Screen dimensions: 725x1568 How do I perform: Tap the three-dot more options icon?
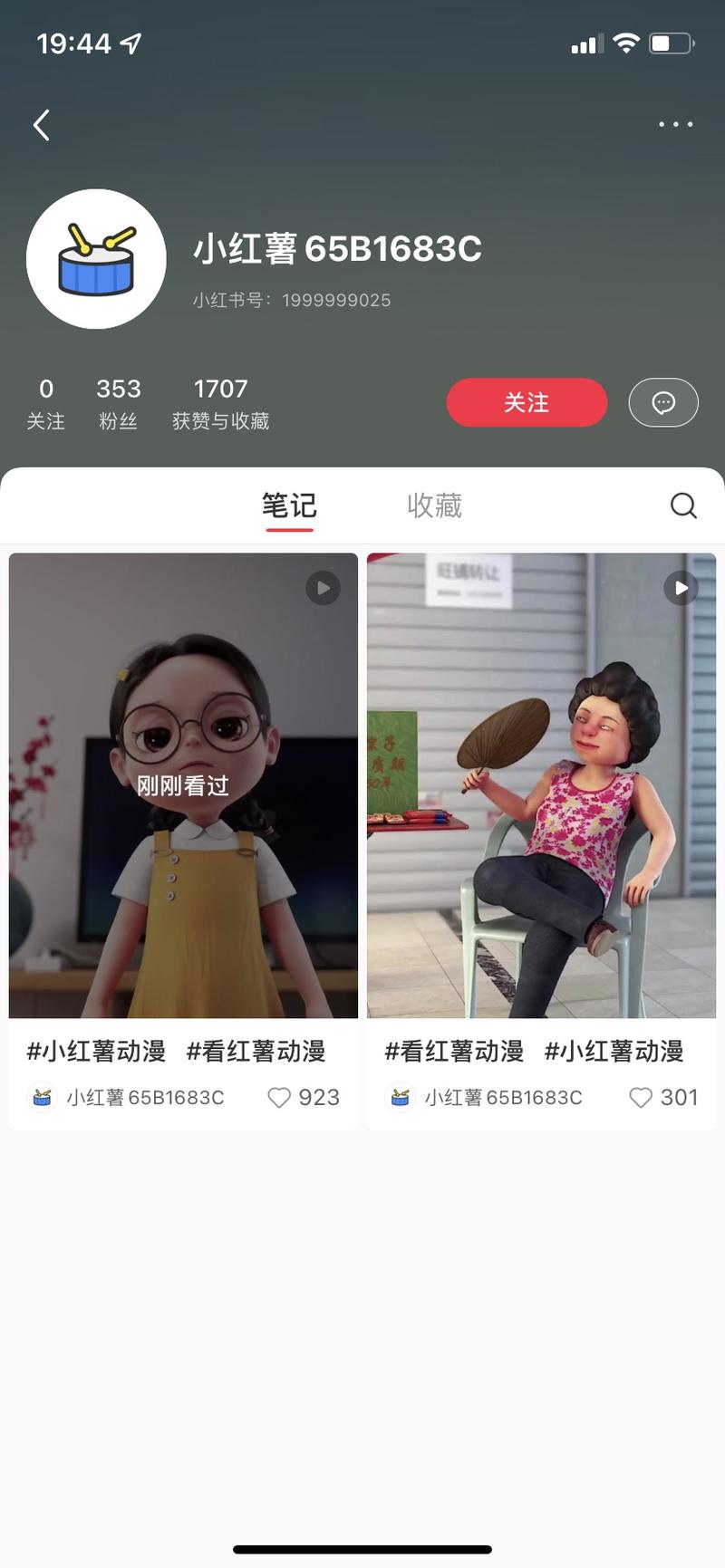674,124
